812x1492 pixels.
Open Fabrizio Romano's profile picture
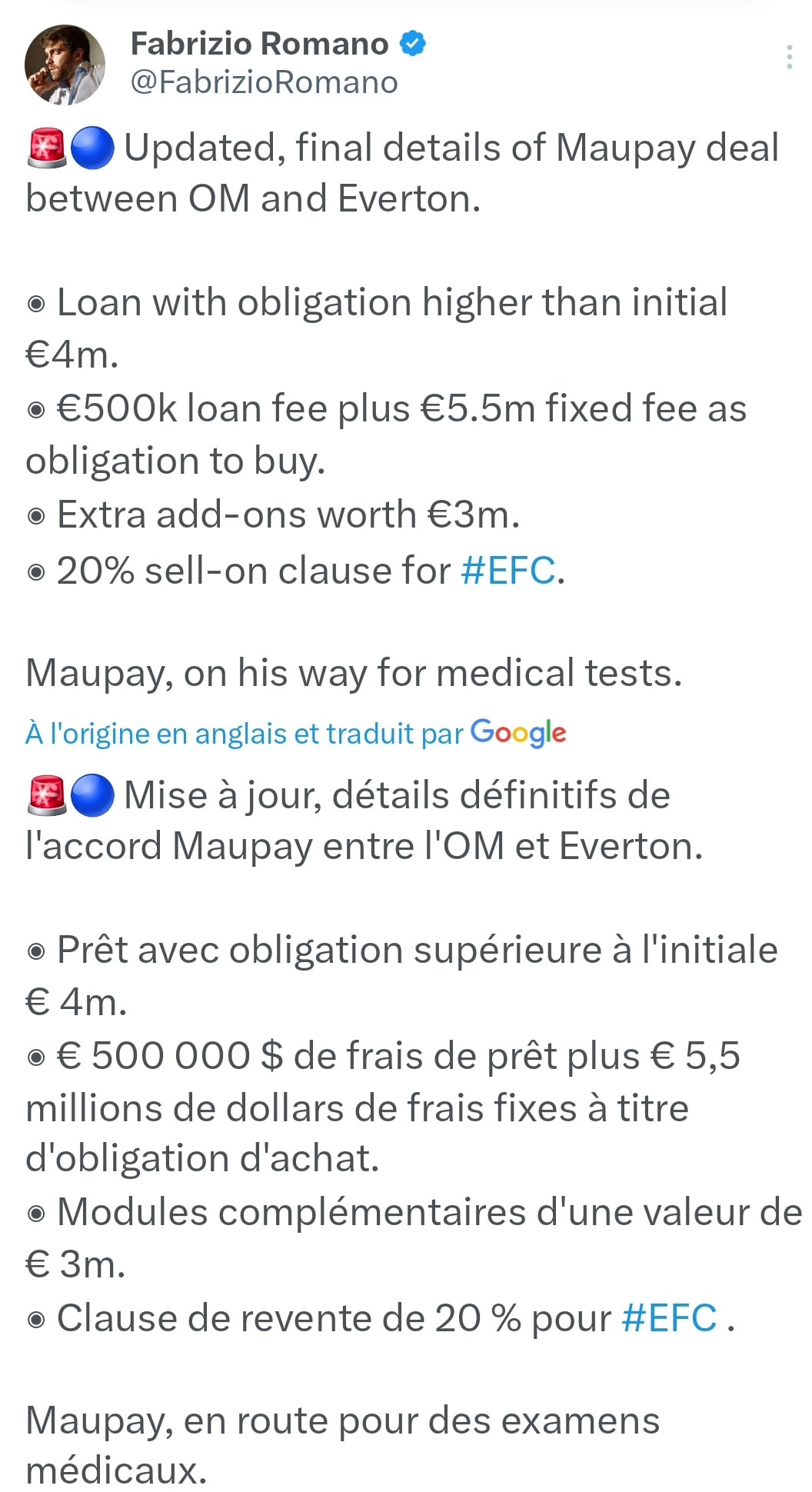point(65,65)
